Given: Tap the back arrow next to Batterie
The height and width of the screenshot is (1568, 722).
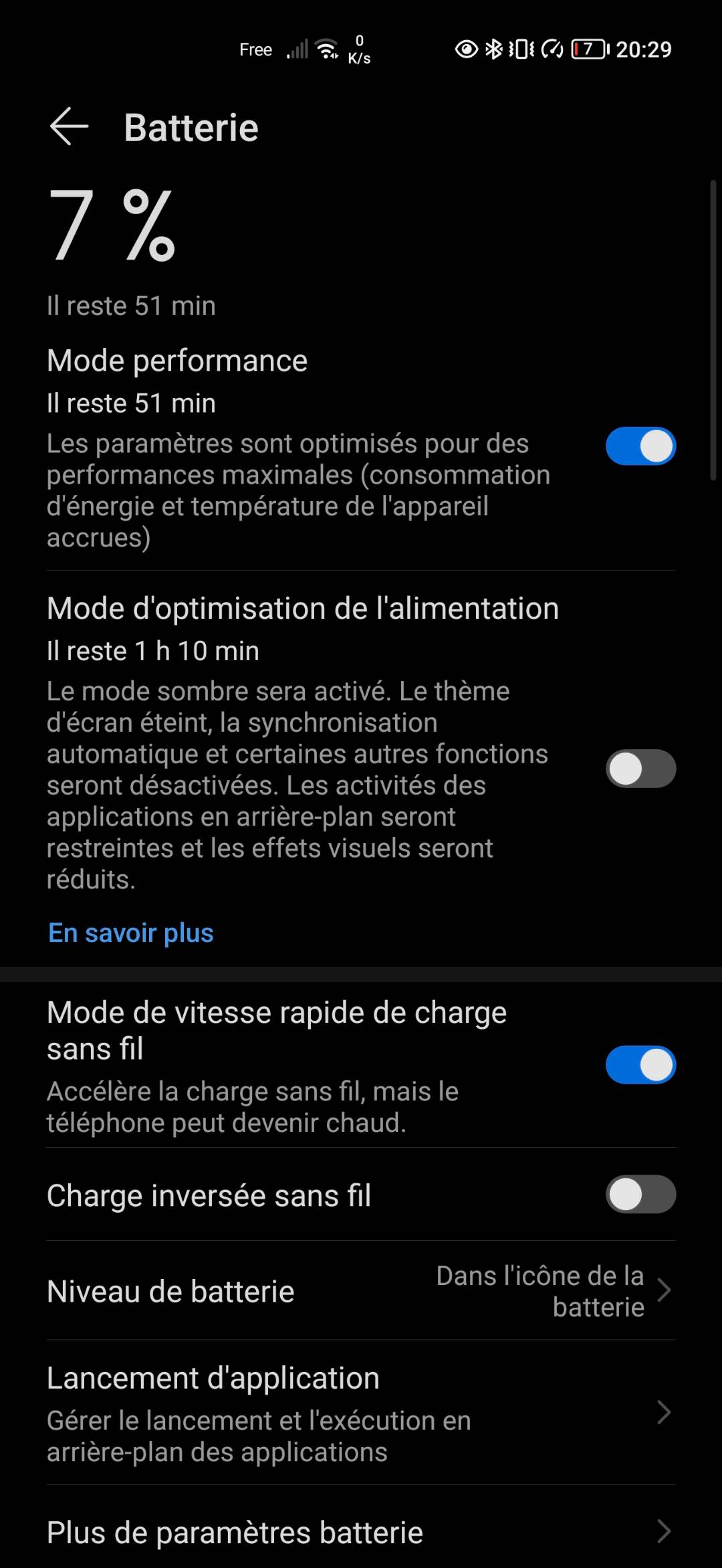Looking at the screenshot, I should click(69, 127).
